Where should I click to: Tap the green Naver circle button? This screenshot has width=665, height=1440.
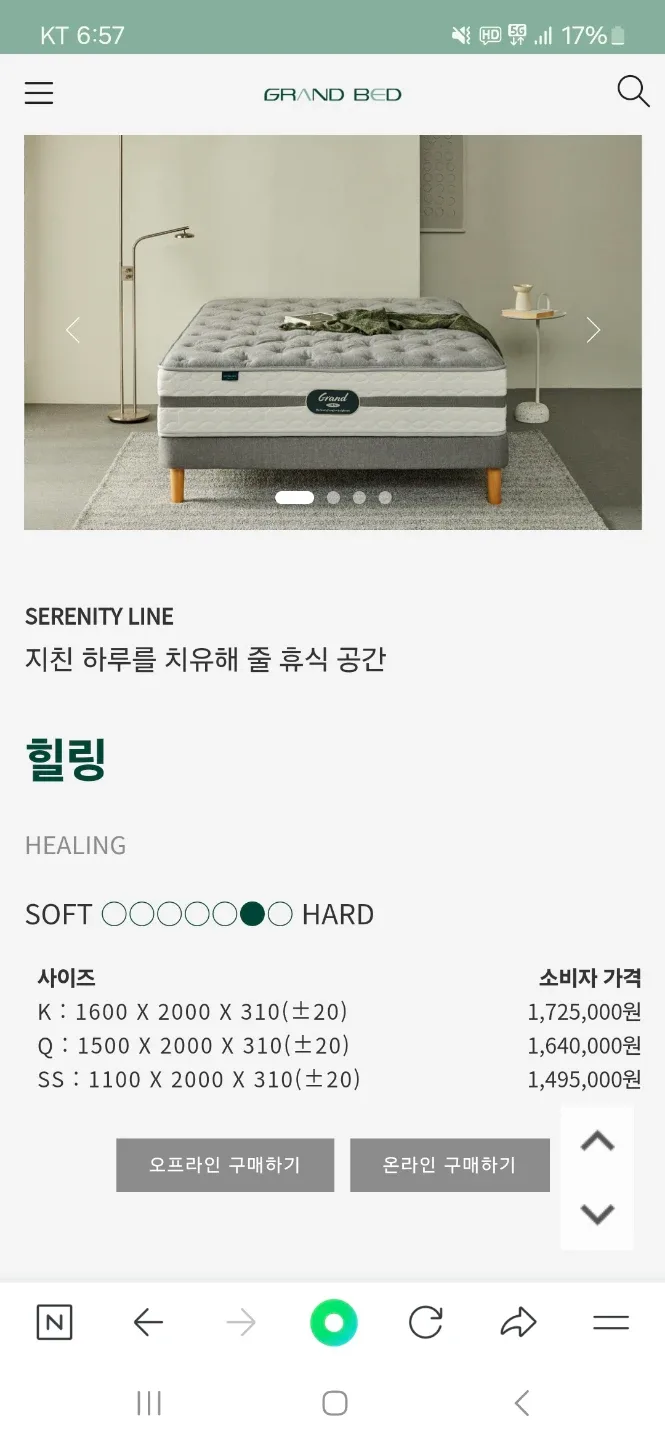click(x=333, y=1323)
